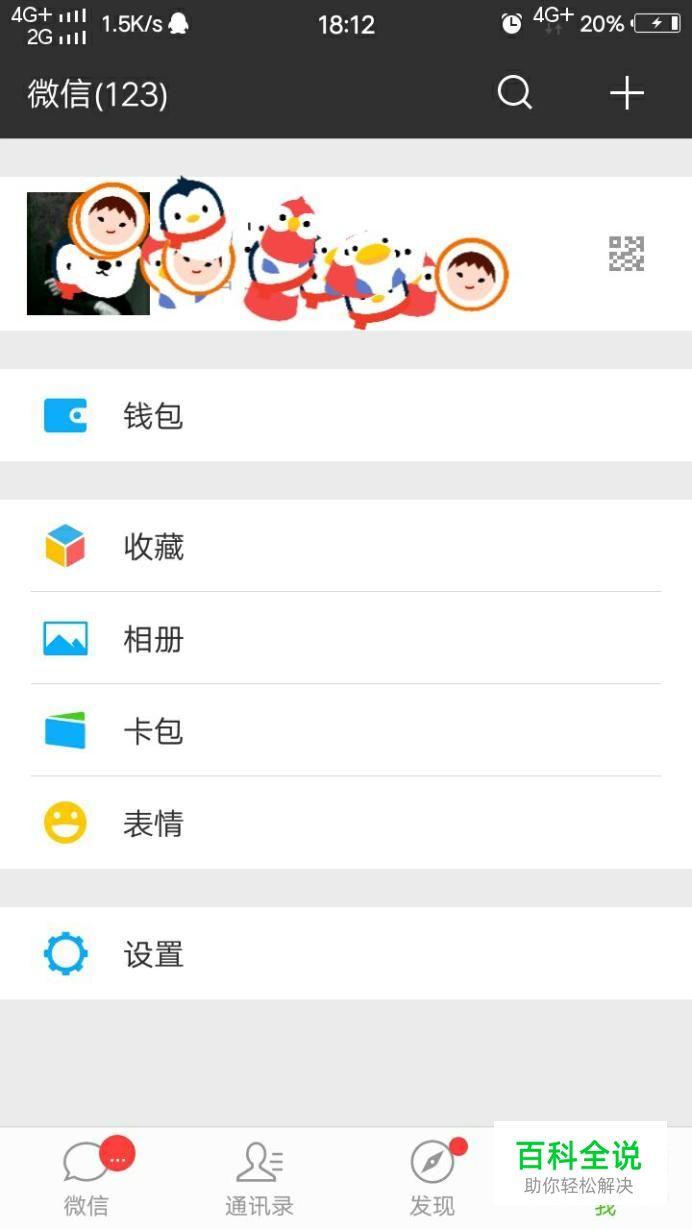Open the profile row with the avatar
This screenshot has height=1230, width=692.
tap(345, 254)
